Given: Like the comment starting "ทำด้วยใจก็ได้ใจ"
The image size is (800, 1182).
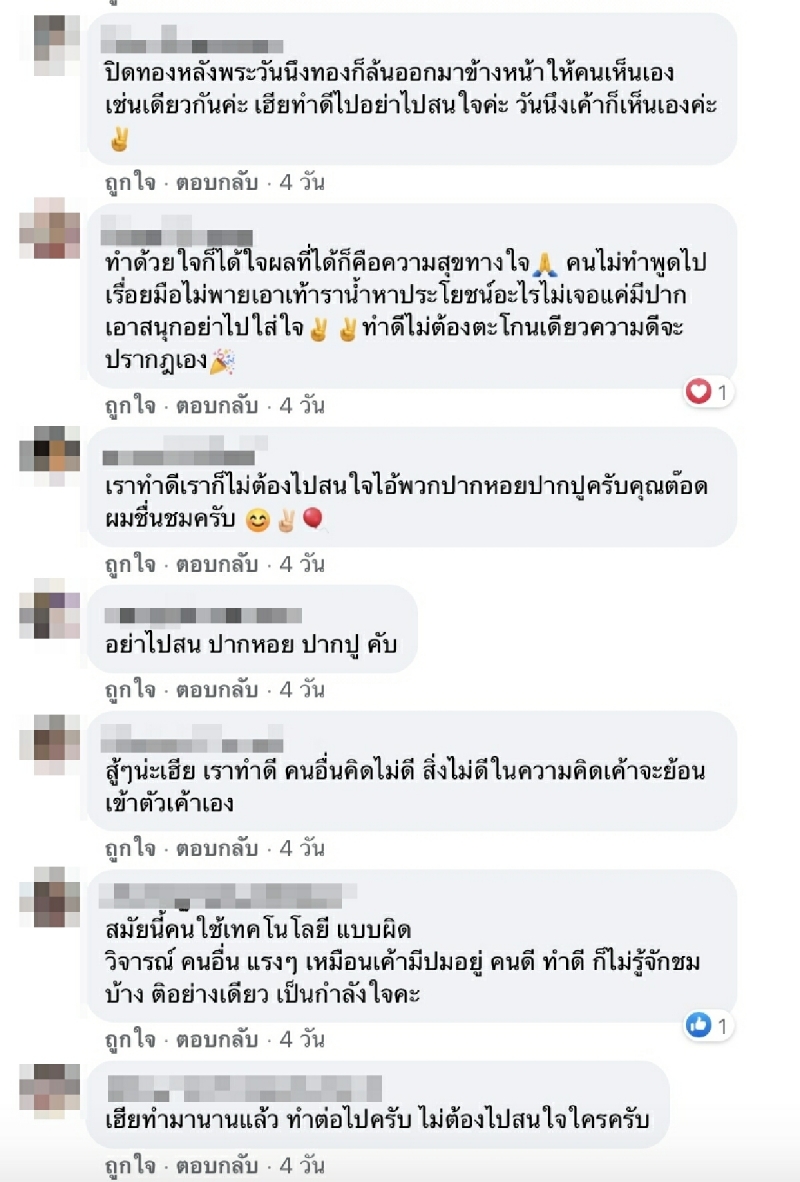Looking at the screenshot, I should pos(130,406).
